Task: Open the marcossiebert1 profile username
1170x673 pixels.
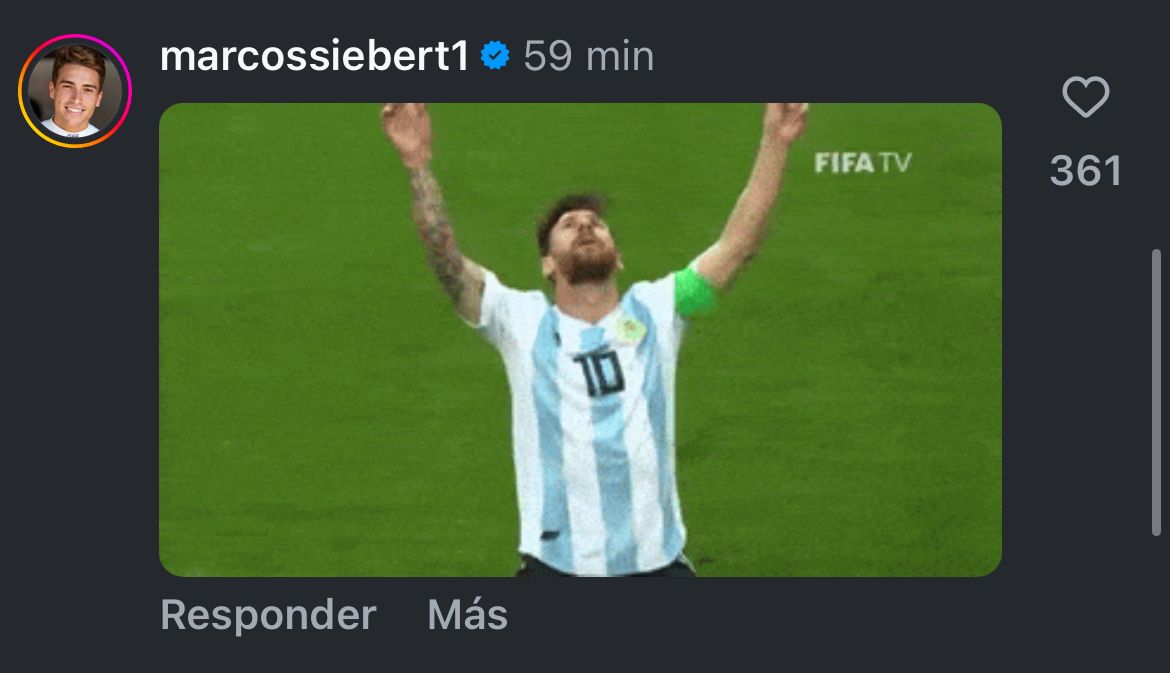Action: [x=314, y=56]
